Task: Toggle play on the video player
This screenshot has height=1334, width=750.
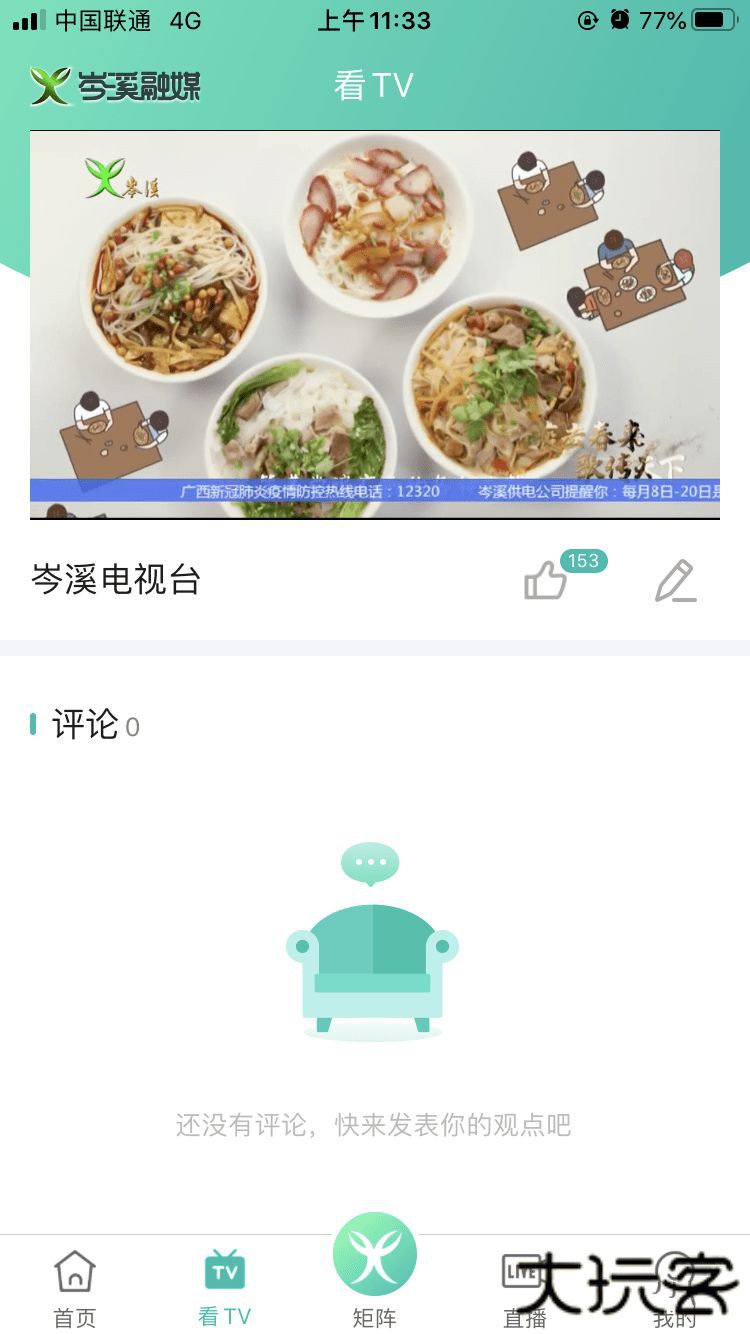Action: click(x=375, y=322)
